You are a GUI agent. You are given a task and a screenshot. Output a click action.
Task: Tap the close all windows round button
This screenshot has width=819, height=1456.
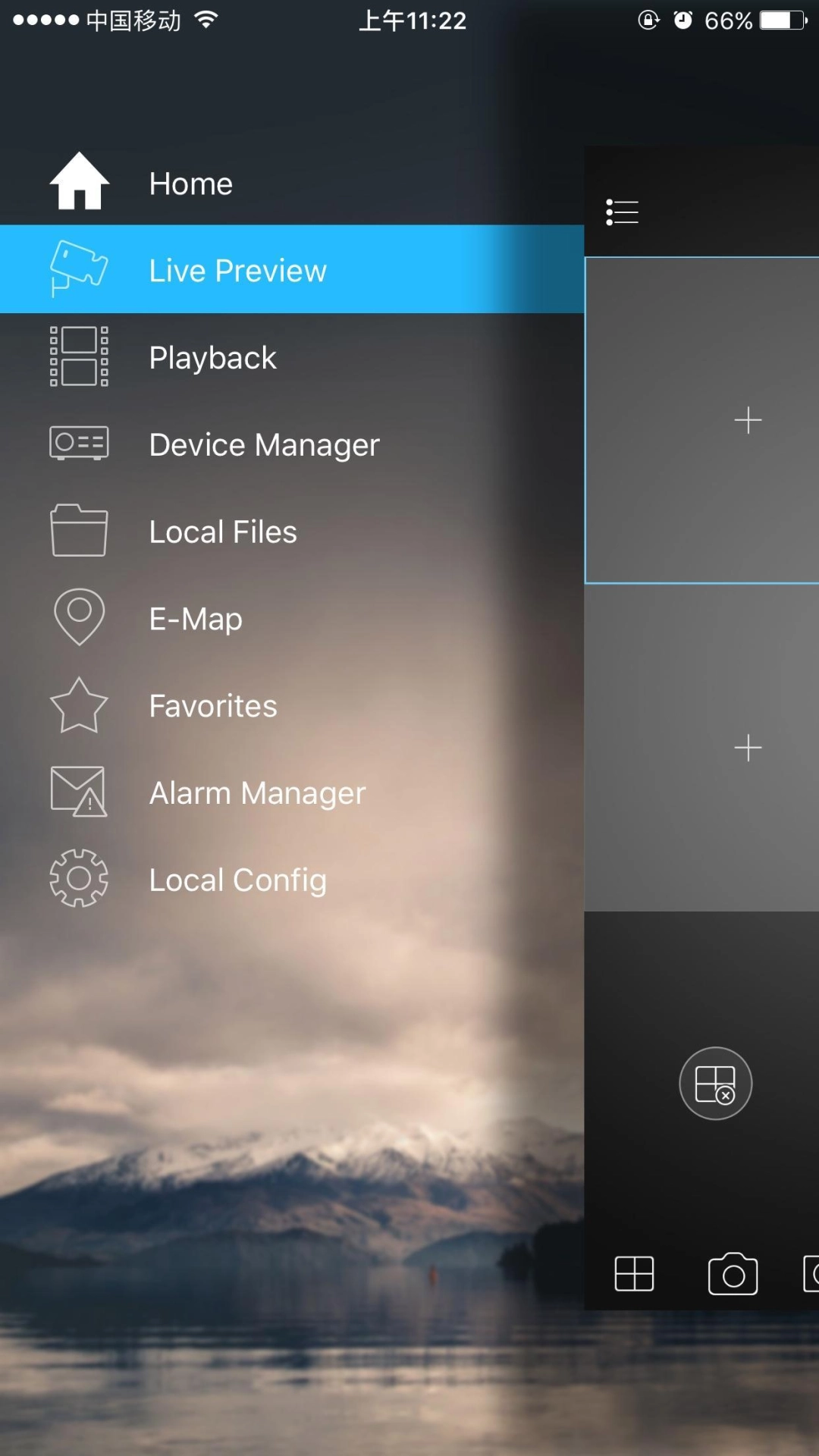pos(715,1083)
